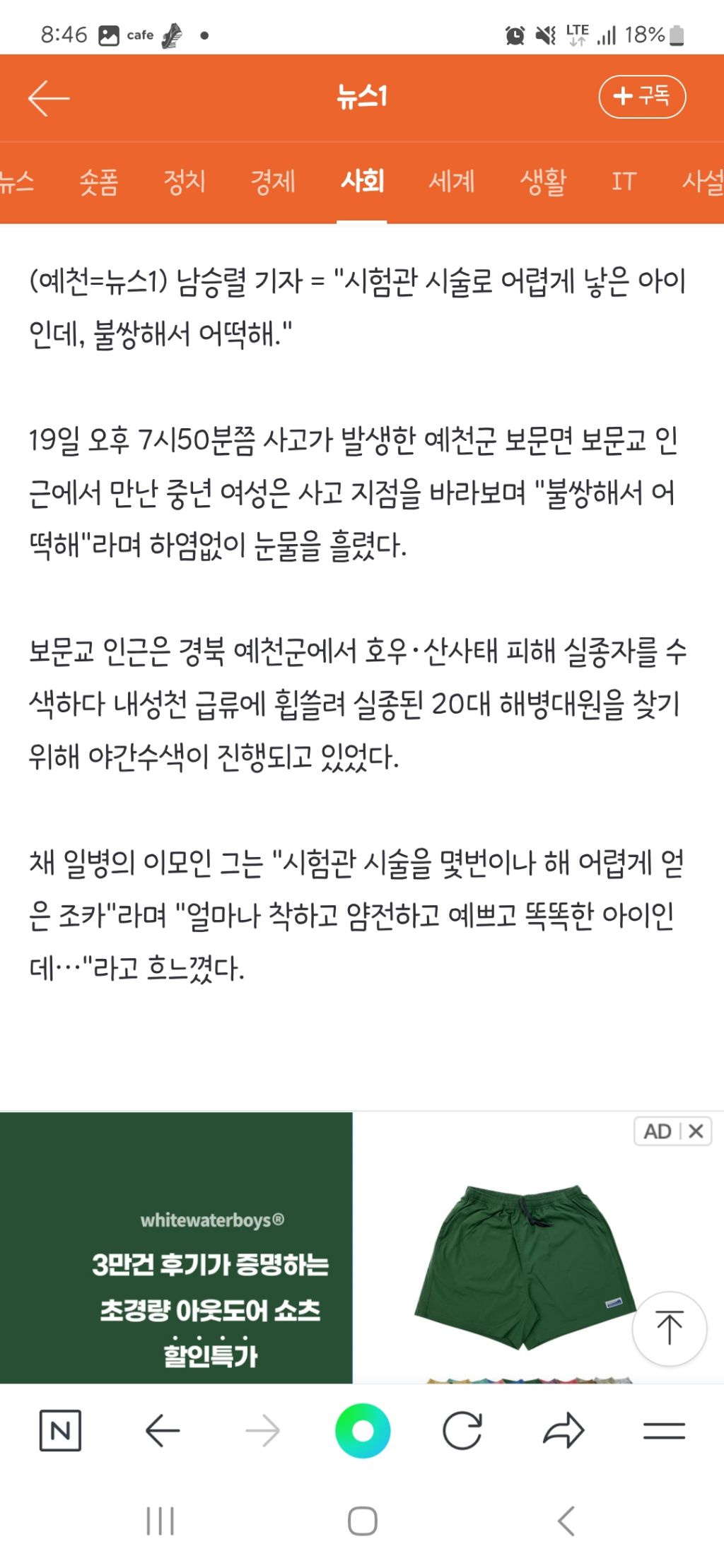Share this article
724x1568 pixels.
tap(564, 1431)
